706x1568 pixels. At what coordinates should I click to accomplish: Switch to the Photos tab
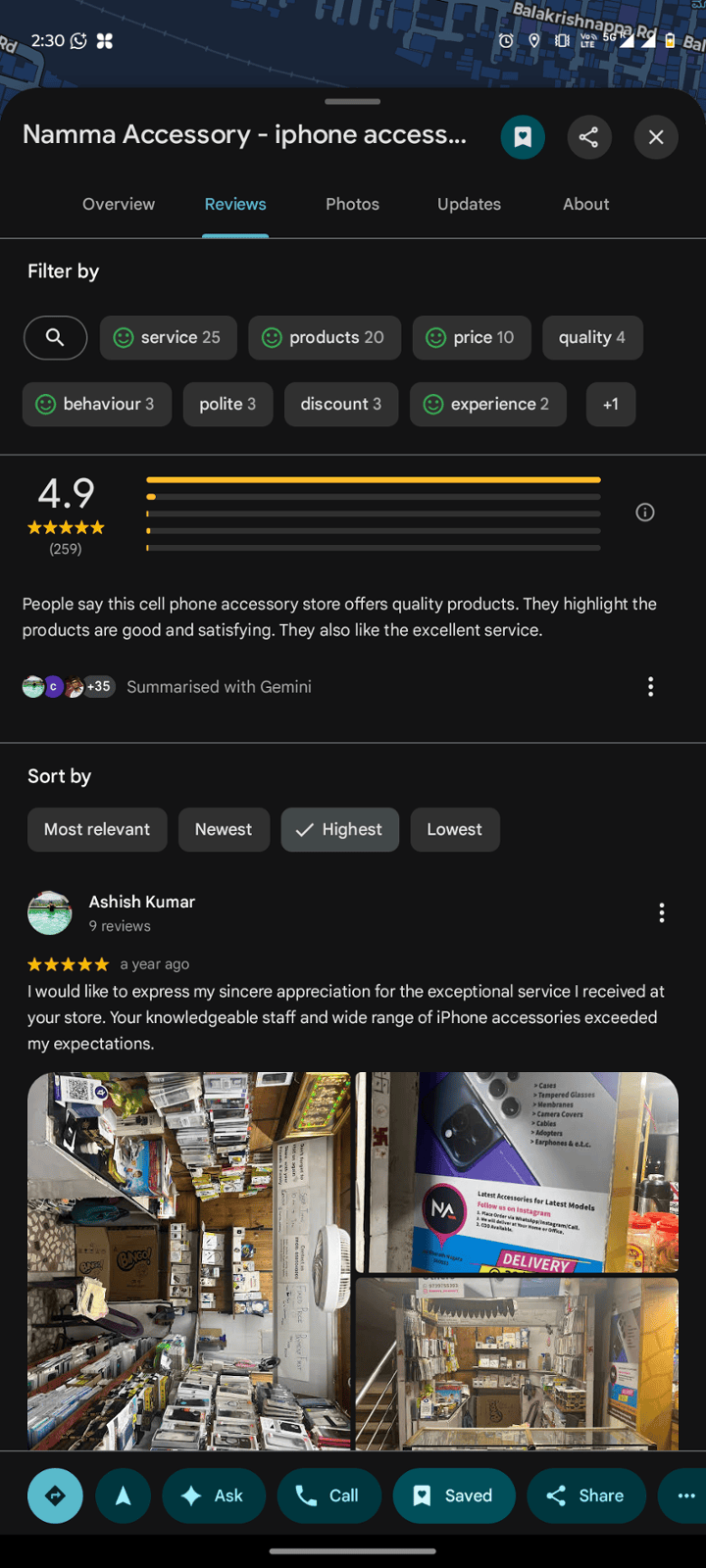tap(352, 204)
